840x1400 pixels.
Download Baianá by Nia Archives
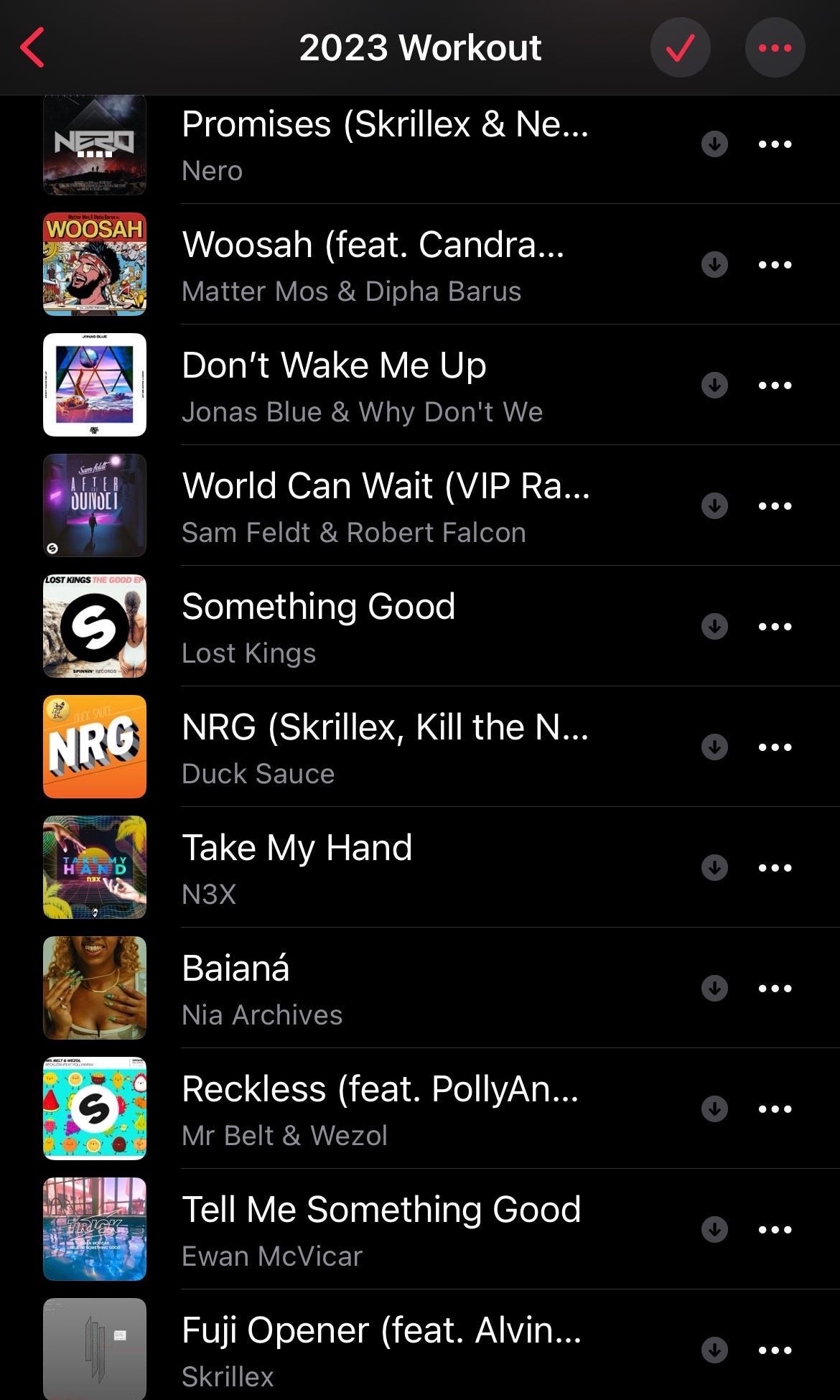pyautogui.click(x=714, y=988)
